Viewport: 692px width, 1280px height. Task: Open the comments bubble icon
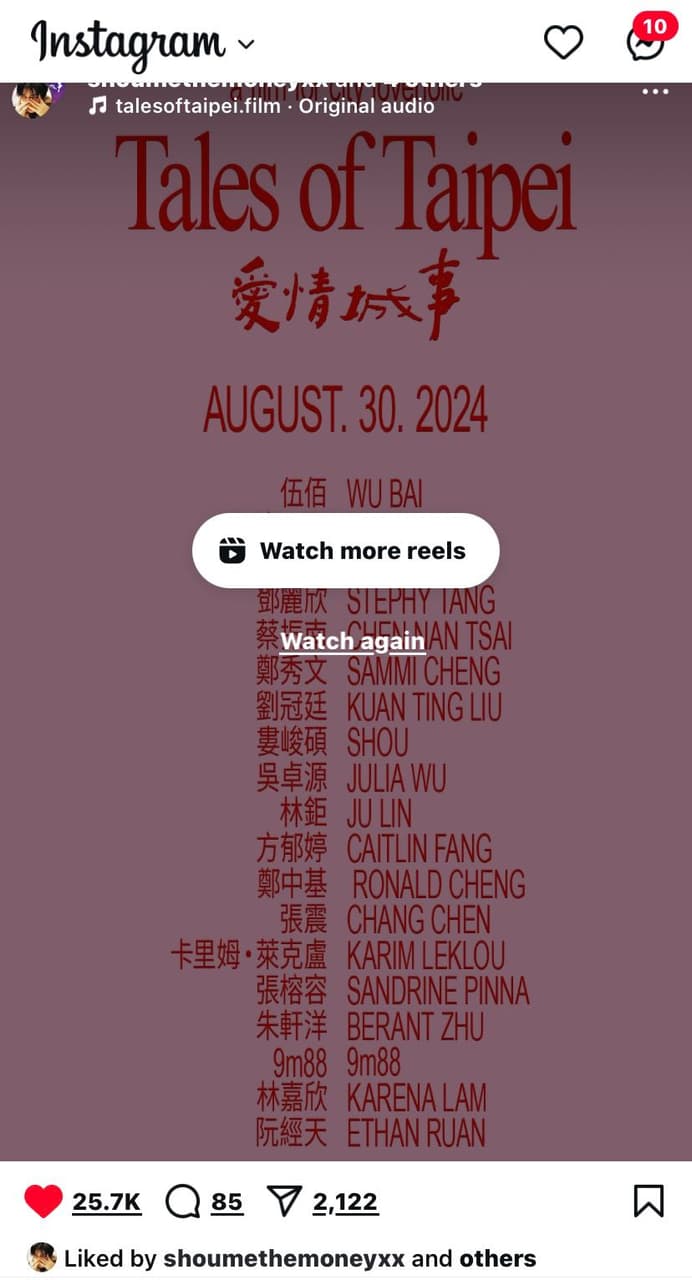tap(183, 1201)
